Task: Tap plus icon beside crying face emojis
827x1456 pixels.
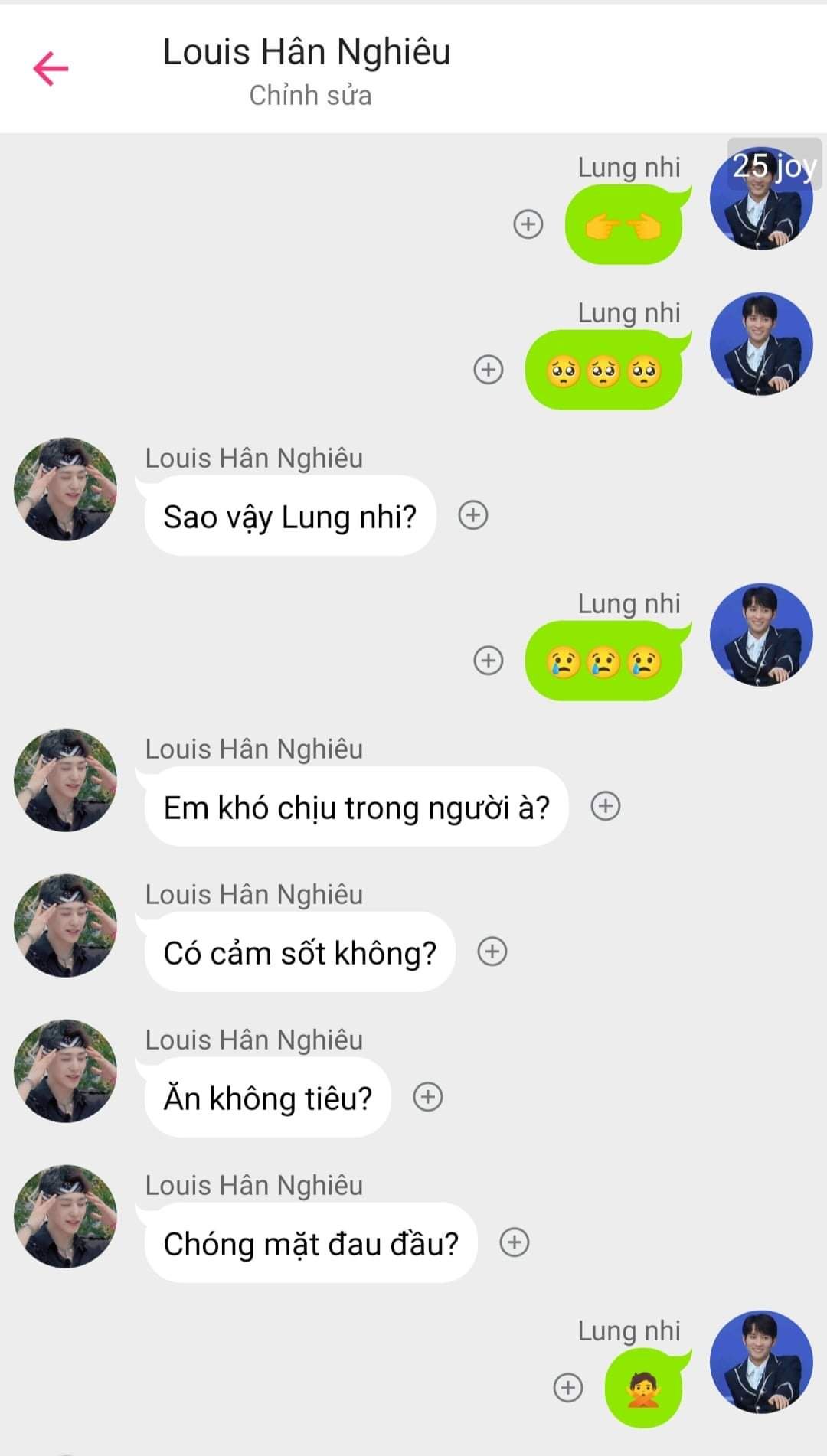Action: [489, 661]
